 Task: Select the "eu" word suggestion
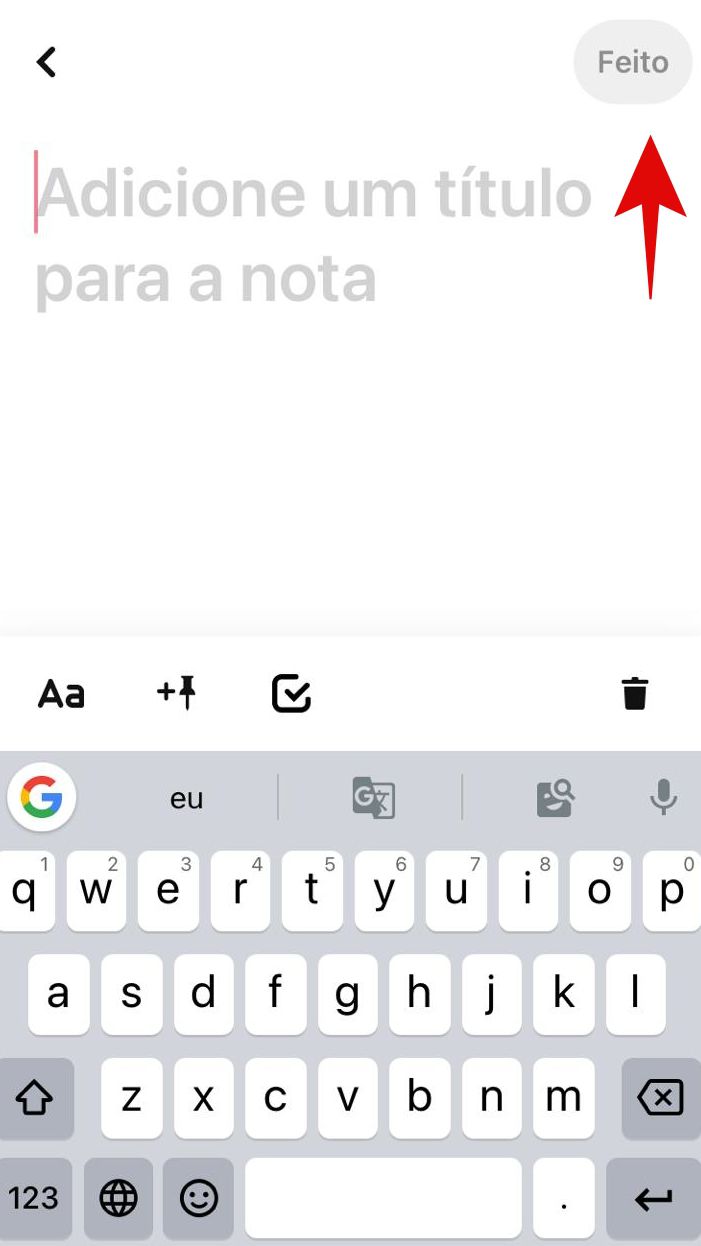point(187,798)
